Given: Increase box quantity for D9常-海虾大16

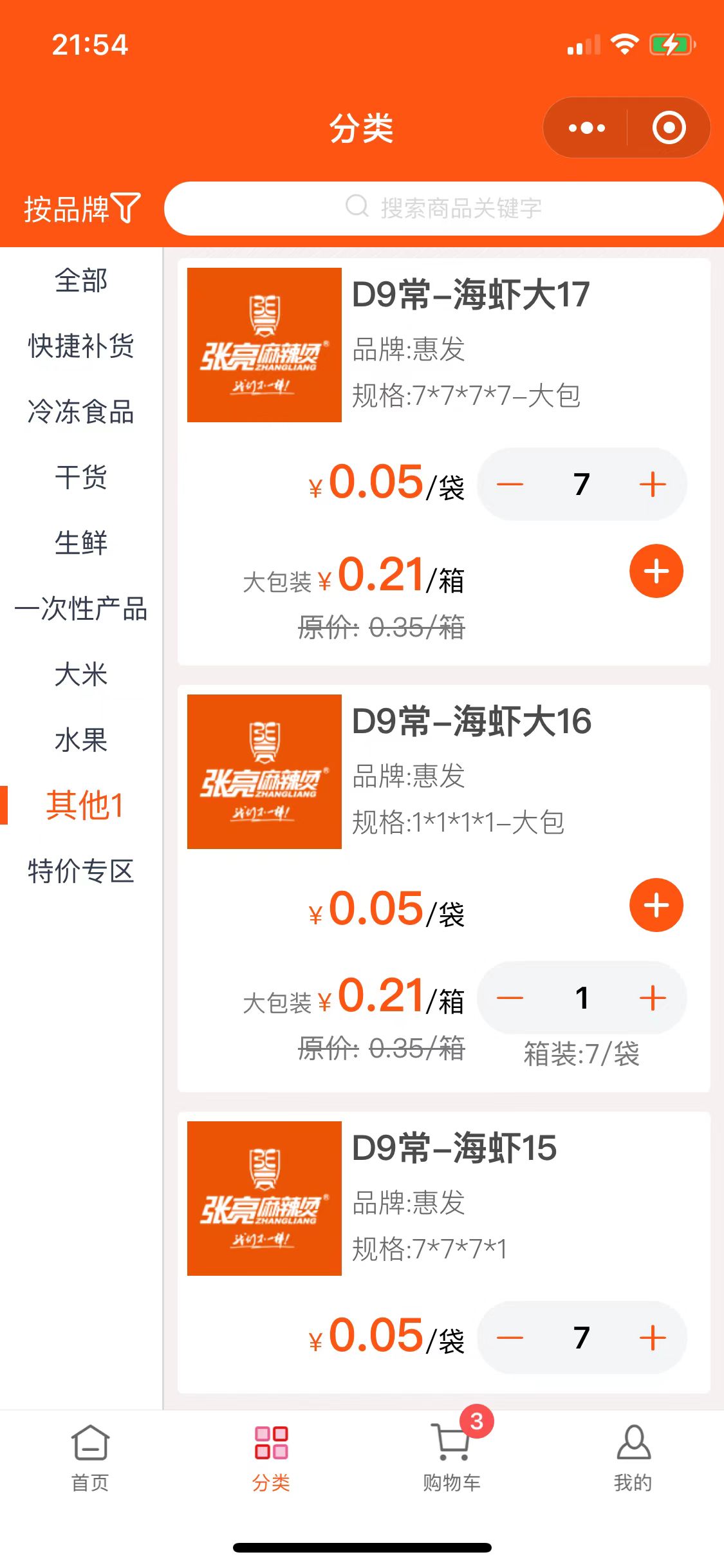Looking at the screenshot, I should coord(653,998).
